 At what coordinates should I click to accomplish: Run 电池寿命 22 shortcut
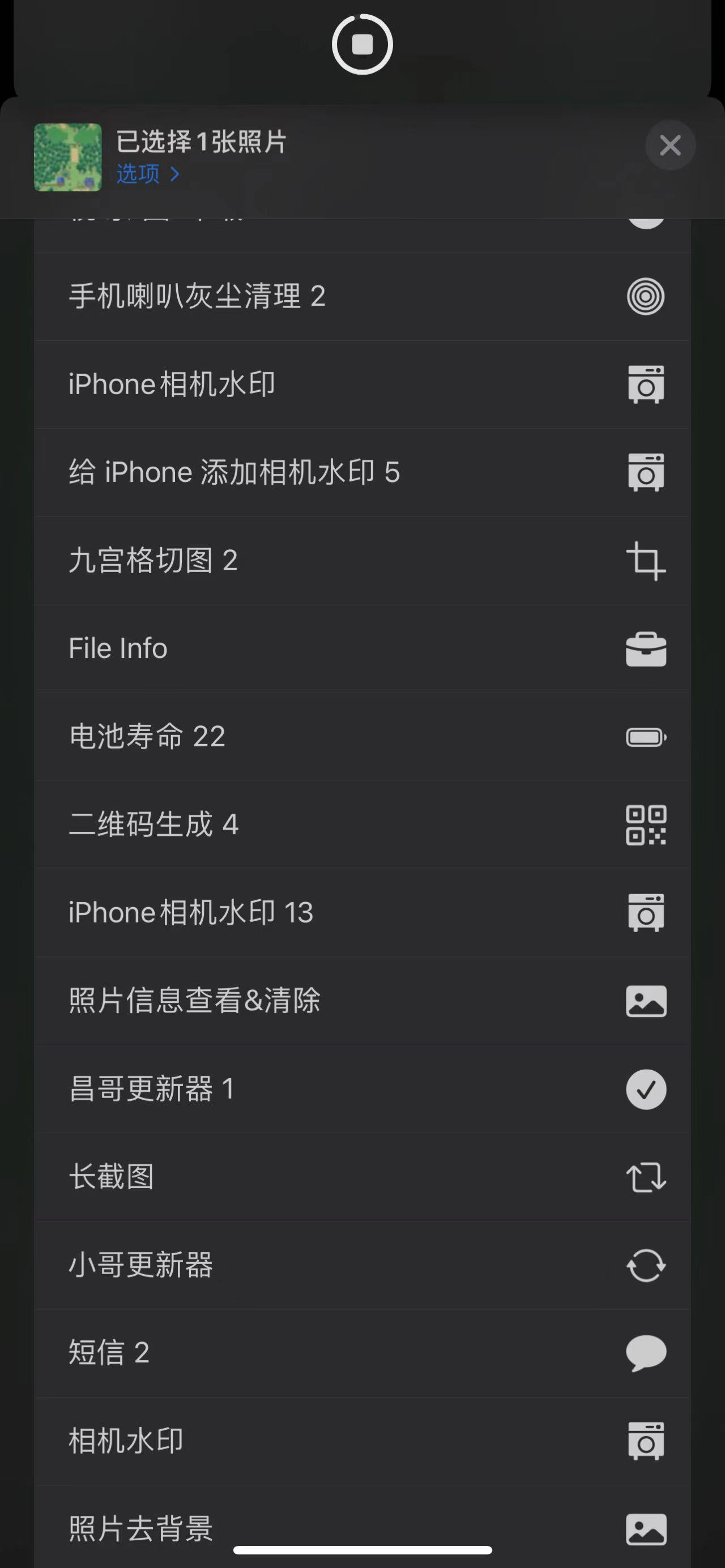click(x=362, y=737)
